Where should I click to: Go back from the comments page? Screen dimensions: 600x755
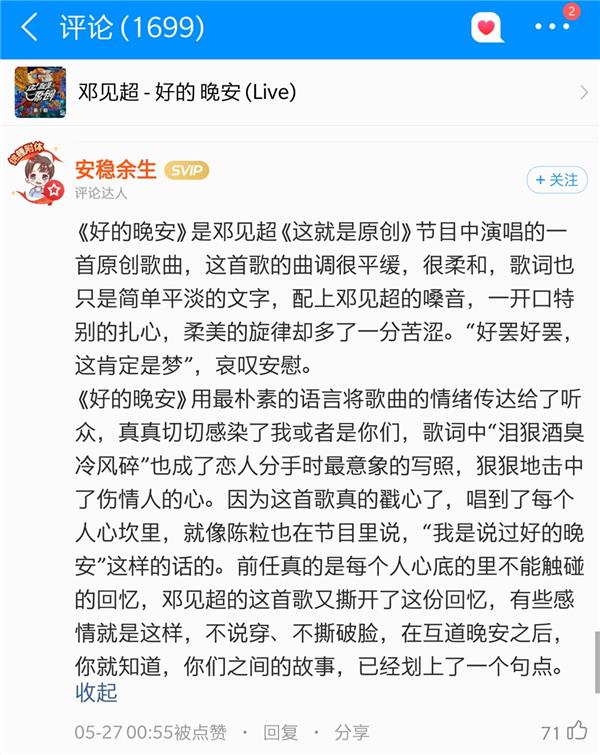coord(28,28)
